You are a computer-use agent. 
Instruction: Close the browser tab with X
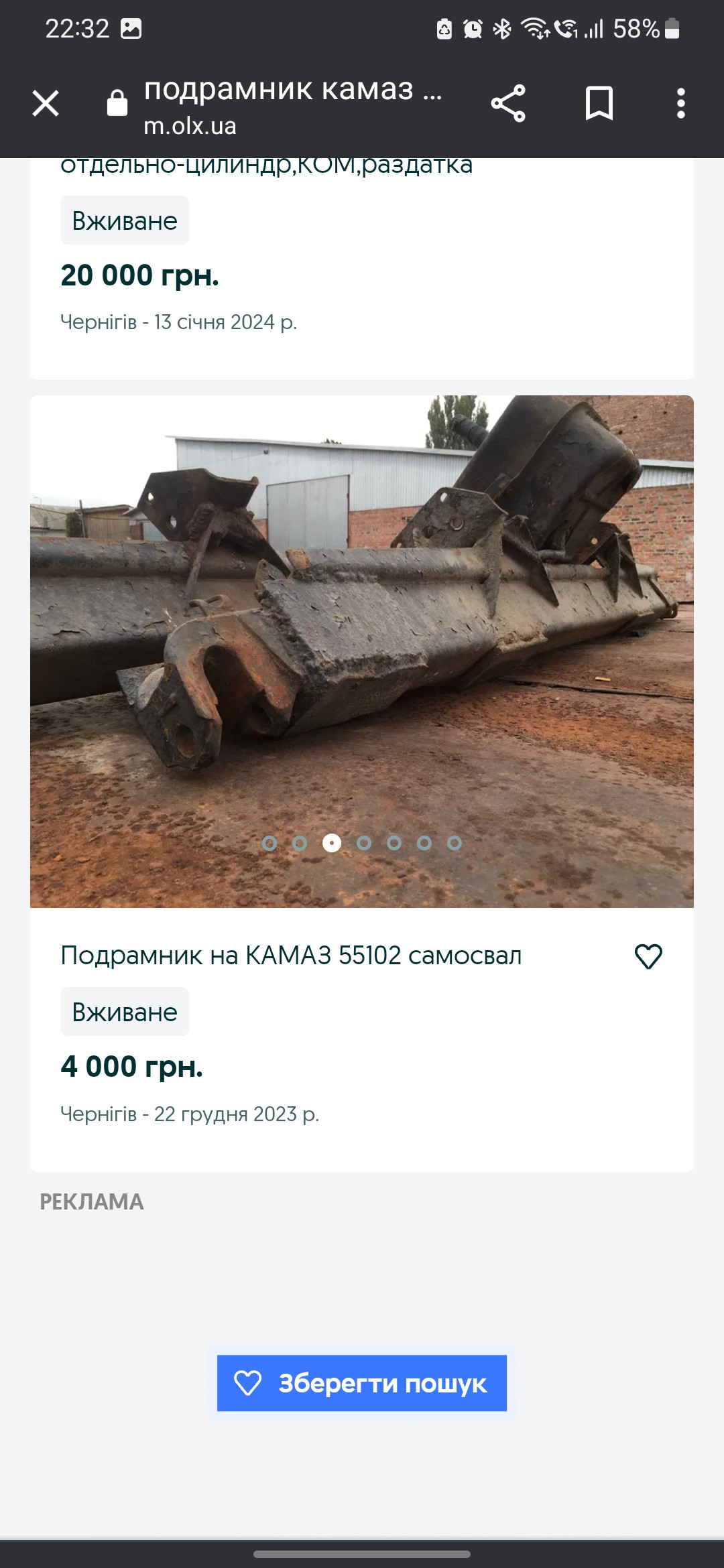46,103
